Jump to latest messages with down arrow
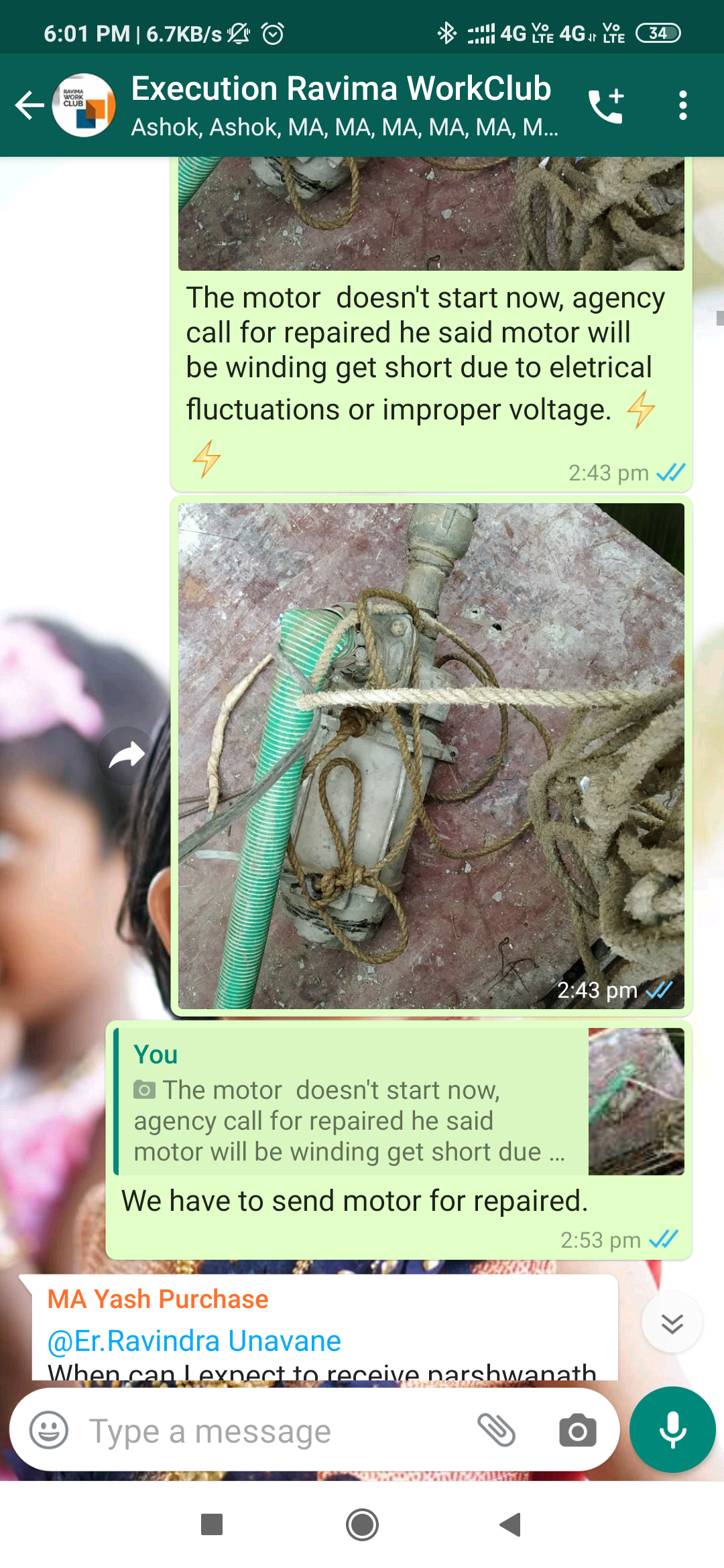This screenshot has height=1568, width=724. click(x=672, y=1323)
